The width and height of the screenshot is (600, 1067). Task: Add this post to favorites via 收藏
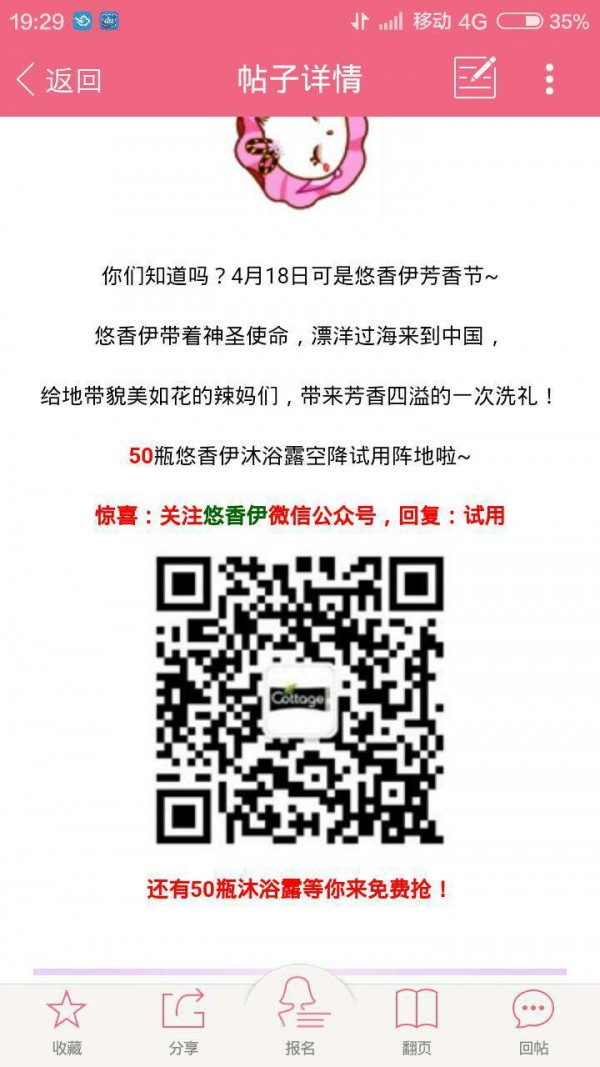[67, 1021]
